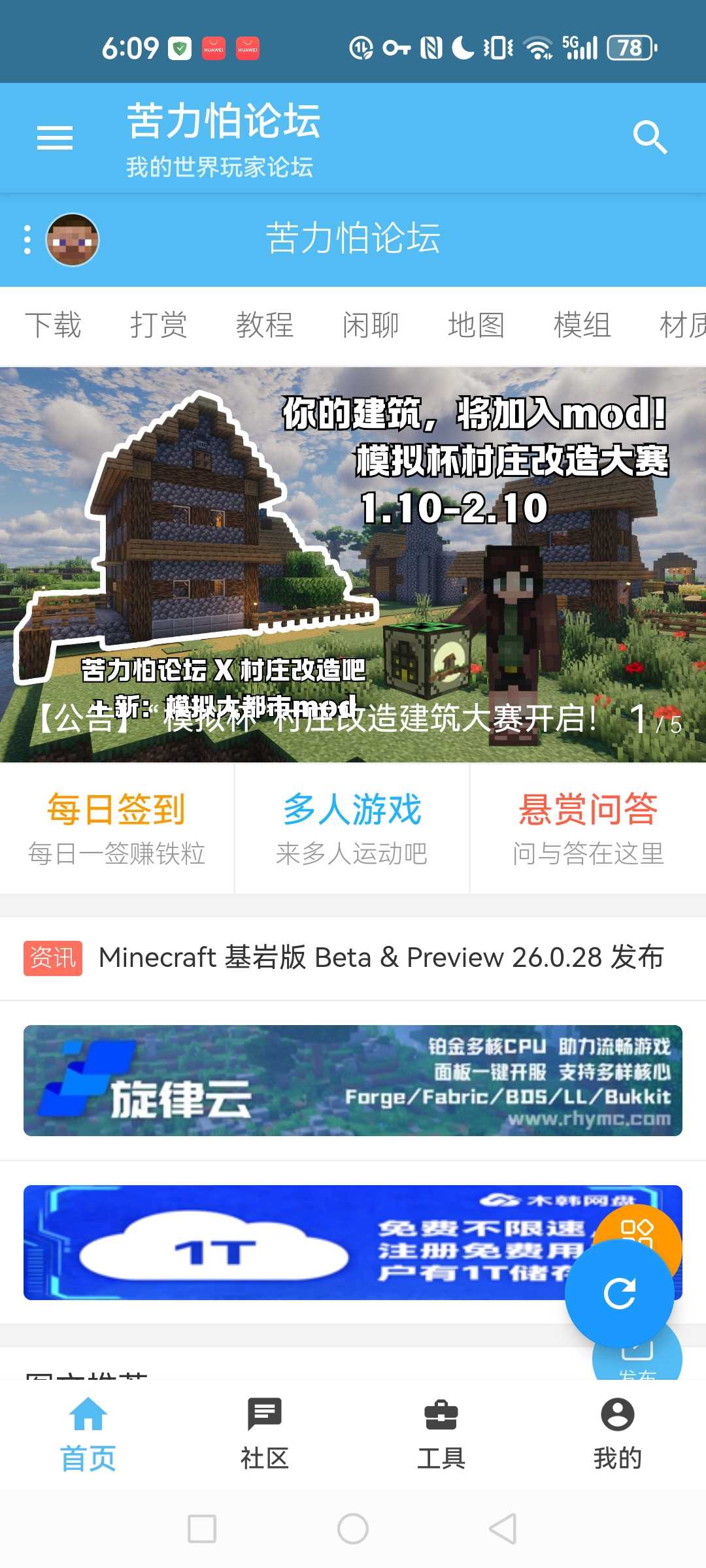Go to the 闲聊 tab

371,325
